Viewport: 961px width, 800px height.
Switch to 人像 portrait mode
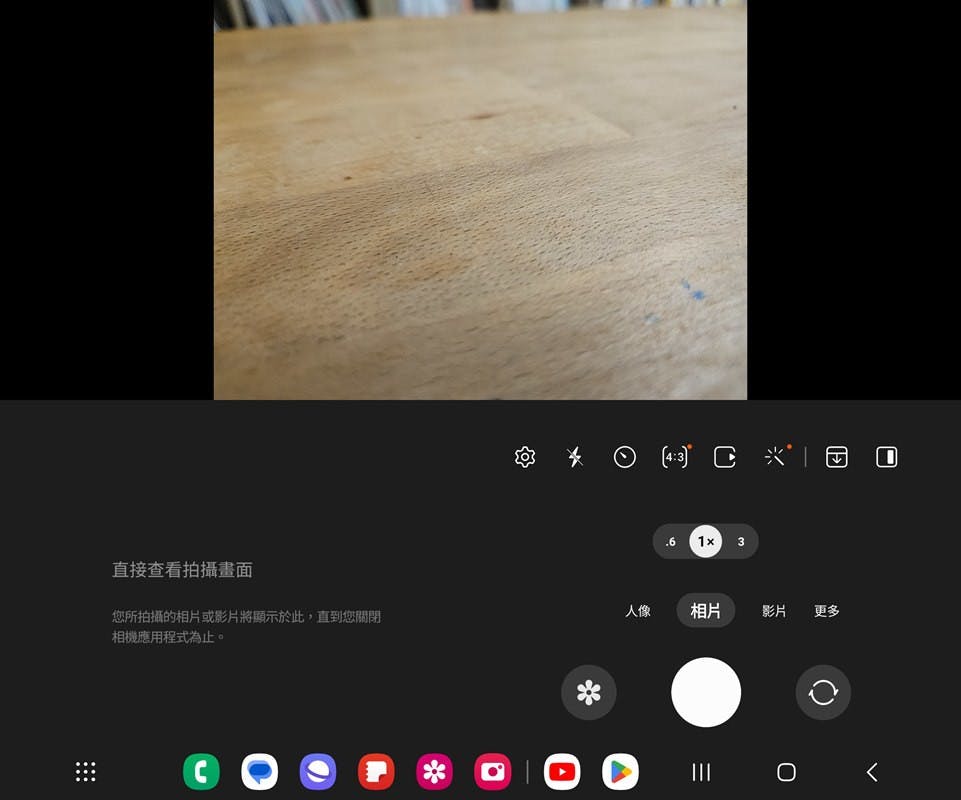pos(638,611)
